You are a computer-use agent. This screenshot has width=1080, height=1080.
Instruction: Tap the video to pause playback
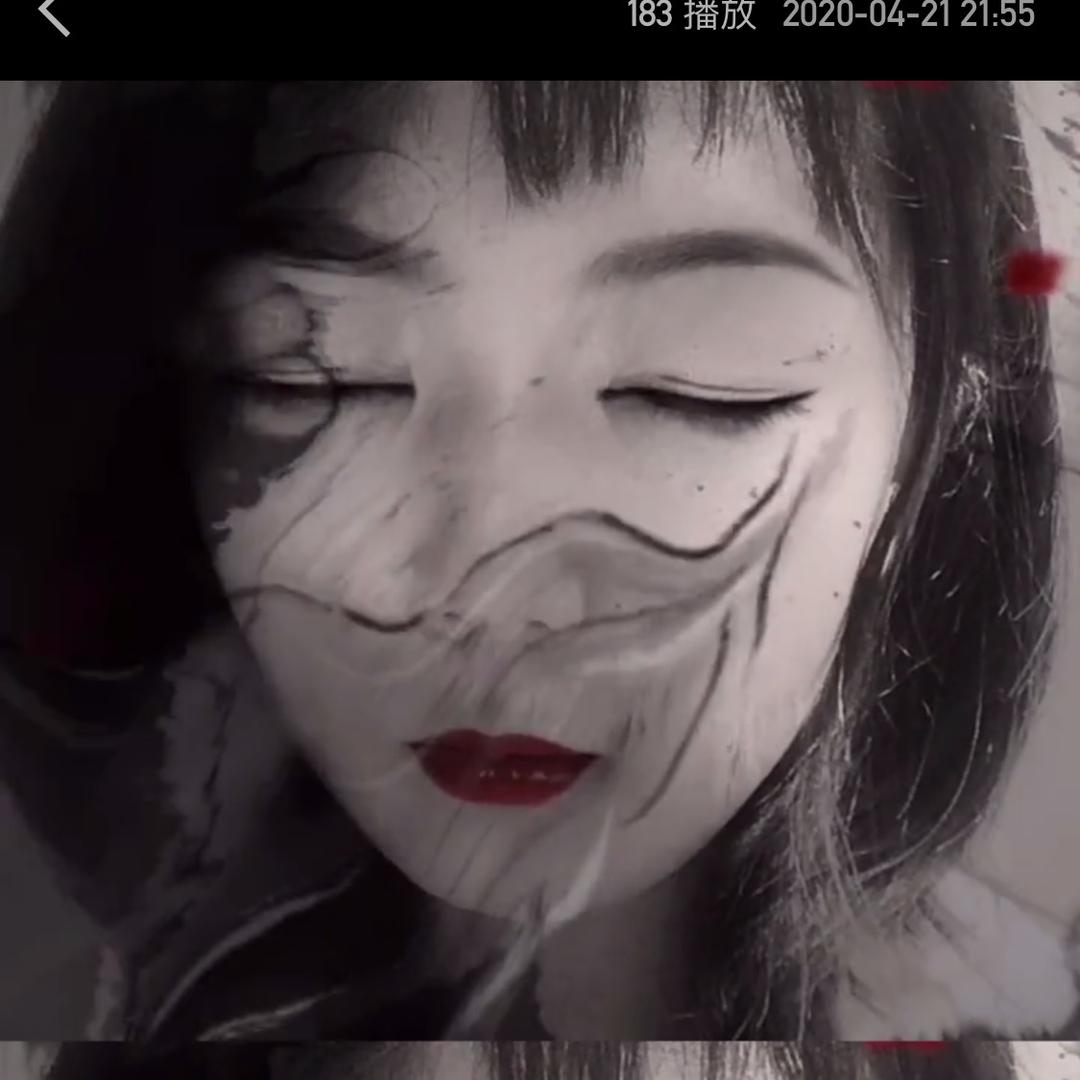pos(540,560)
